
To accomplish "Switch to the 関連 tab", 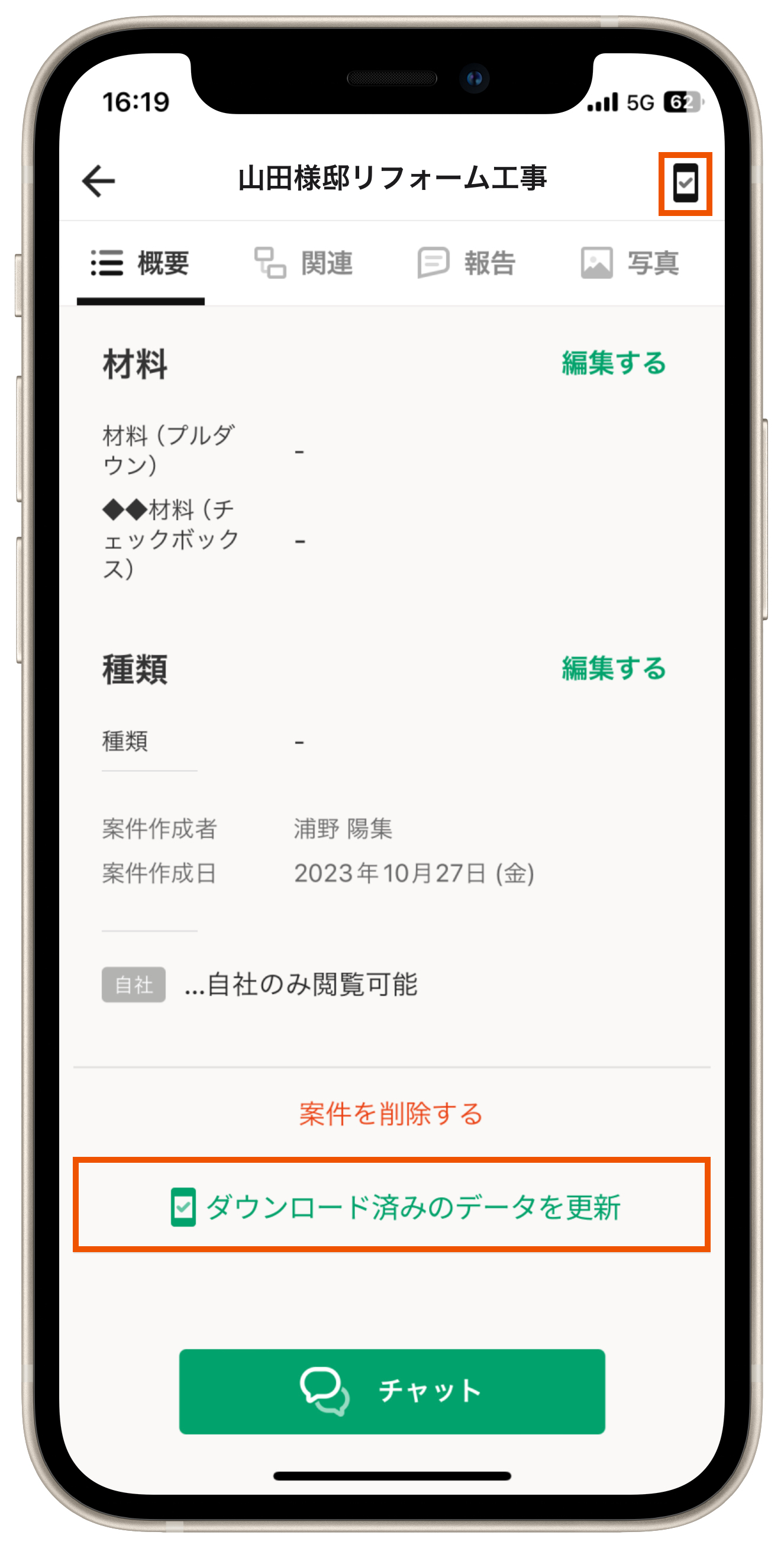I will (304, 263).
